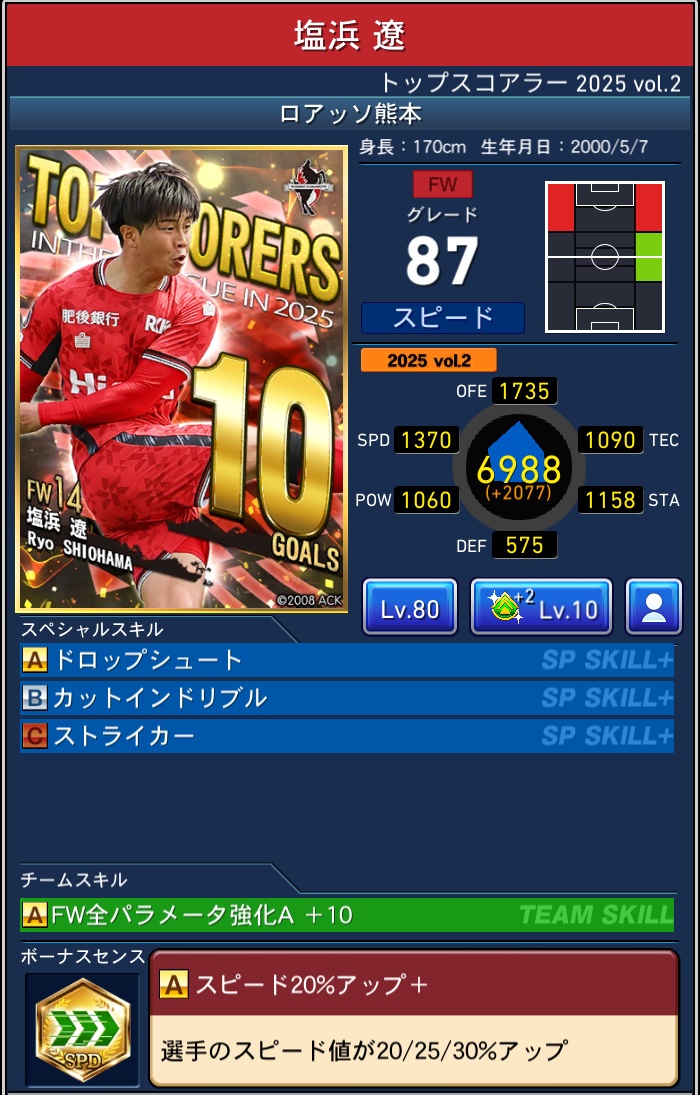Image resolution: width=700 pixels, height=1095 pixels.
Task: View special skill ドロップシュート
Action: [346, 660]
